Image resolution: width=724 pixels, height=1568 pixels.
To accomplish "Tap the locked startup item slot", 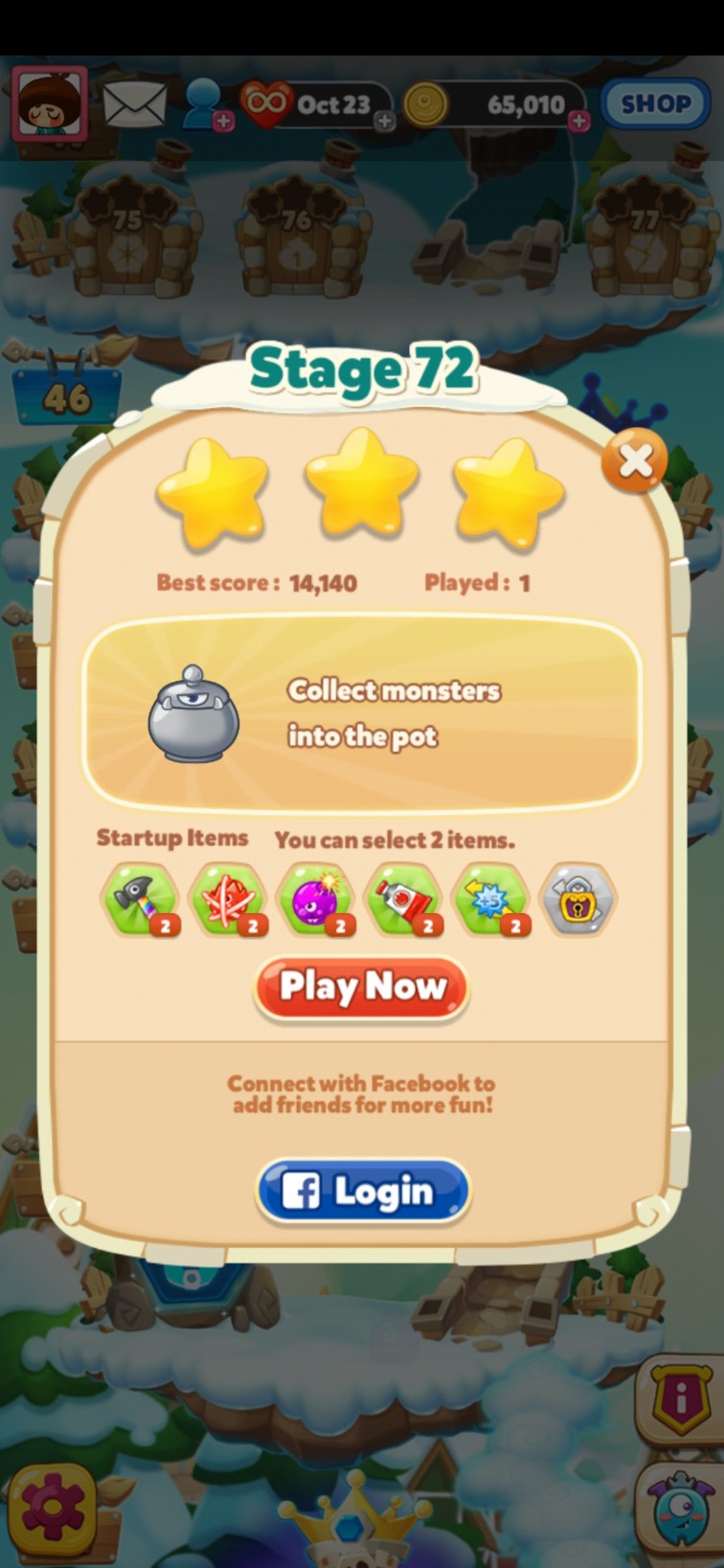I will [577, 900].
